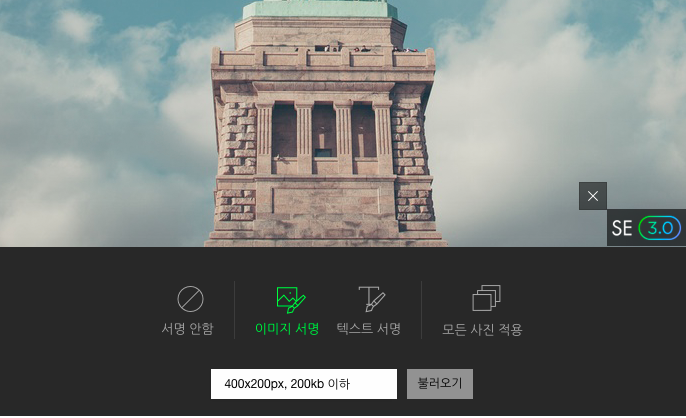Image resolution: width=686 pixels, height=418 pixels.
Task: Select the 서명 안함 (no signature) option
Action: pyautogui.click(x=189, y=310)
